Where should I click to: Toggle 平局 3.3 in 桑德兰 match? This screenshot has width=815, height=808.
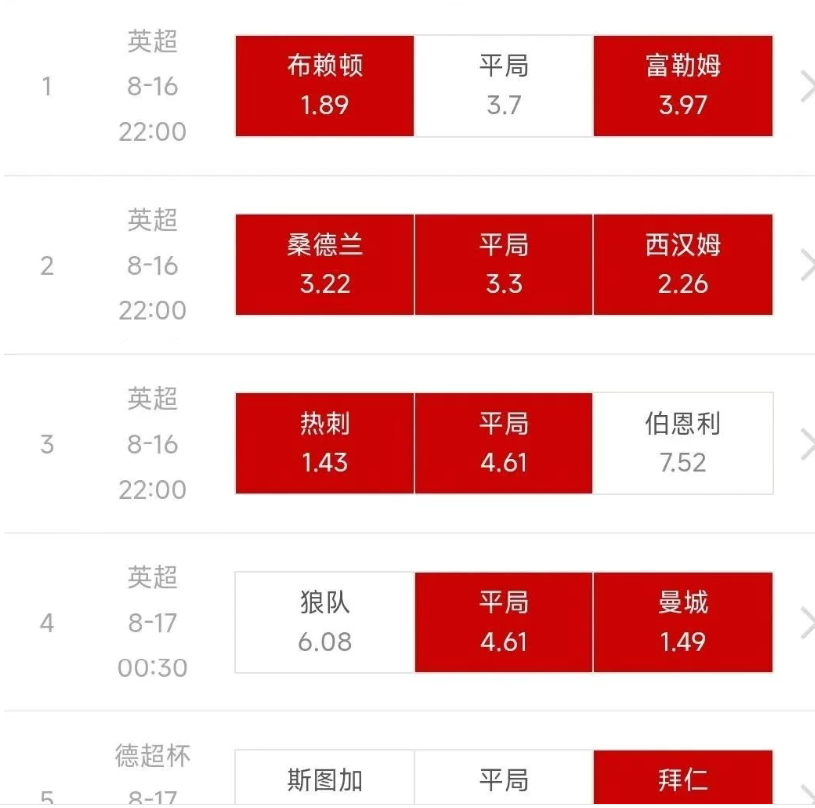pos(503,265)
